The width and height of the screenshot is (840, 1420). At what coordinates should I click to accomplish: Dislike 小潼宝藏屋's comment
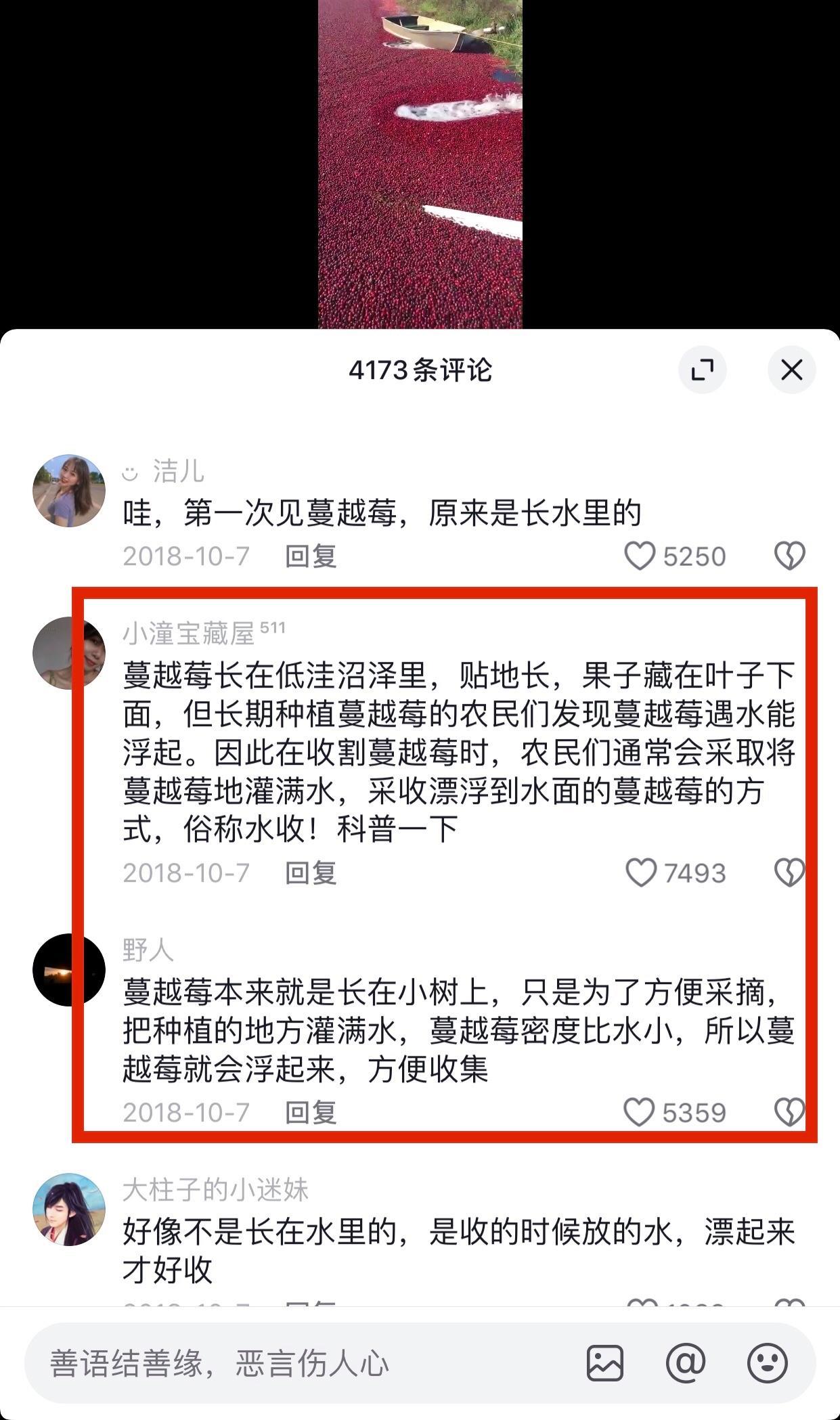[789, 872]
